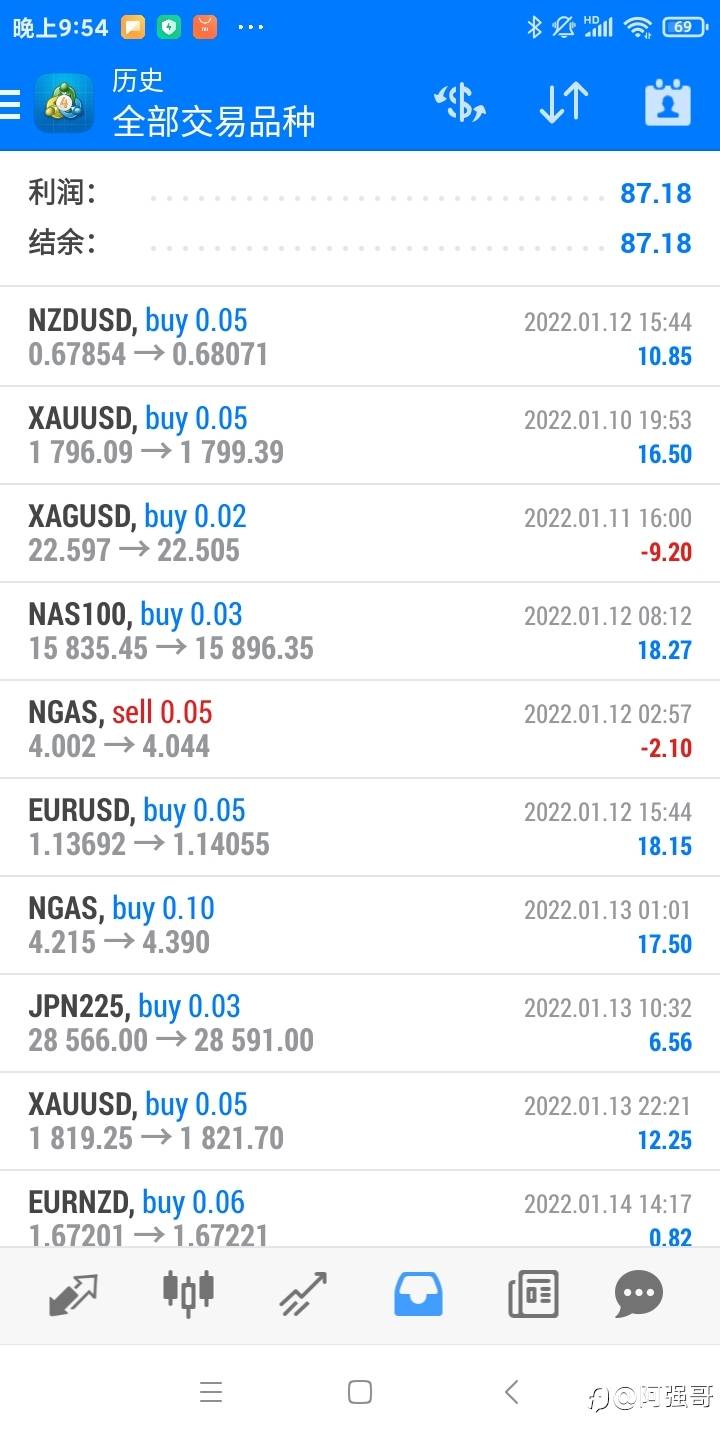Tap the system home button
The width and height of the screenshot is (720, 1440).
360,1392
